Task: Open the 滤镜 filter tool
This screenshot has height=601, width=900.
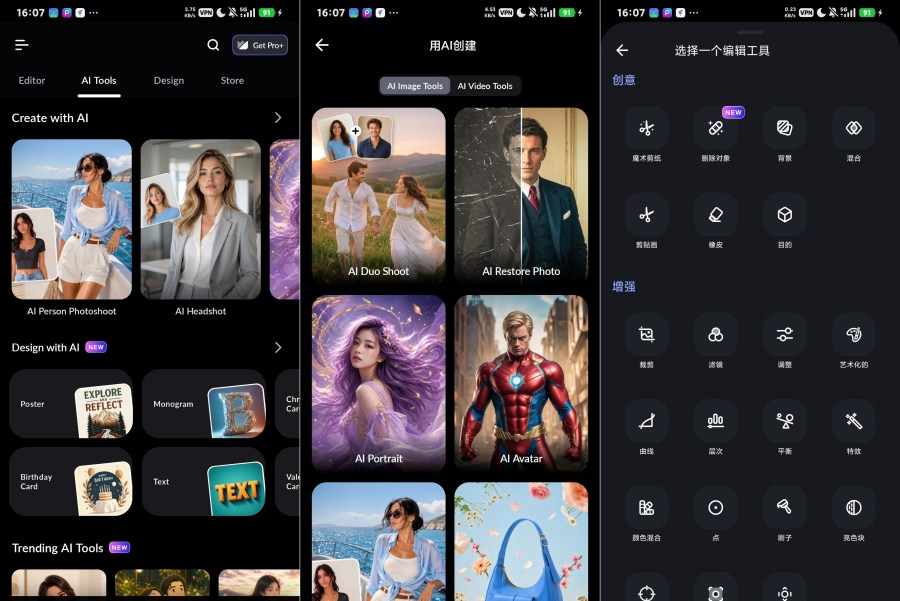Action: (x=716, y=341)
